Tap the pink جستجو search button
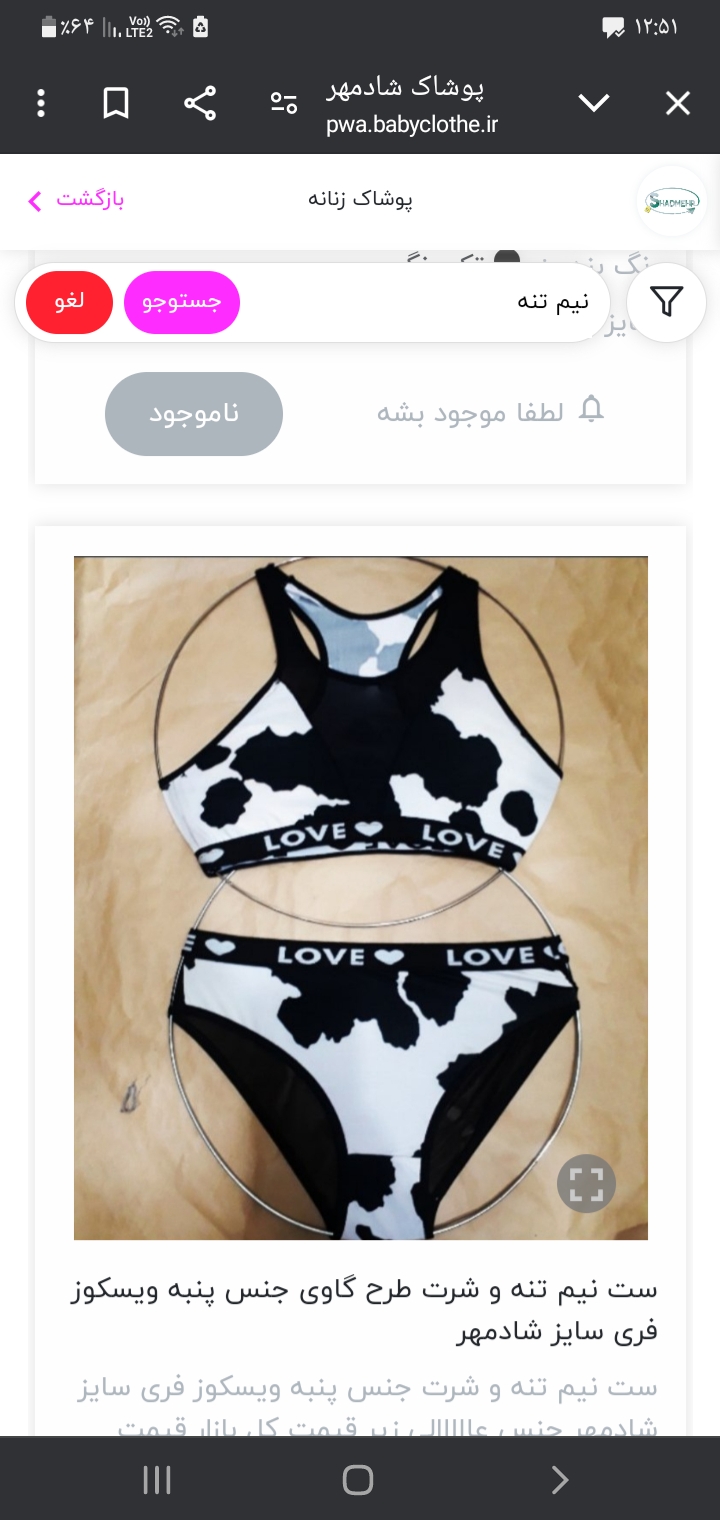Viewport: 720px width, 1520px height. [x=182, y=302]
